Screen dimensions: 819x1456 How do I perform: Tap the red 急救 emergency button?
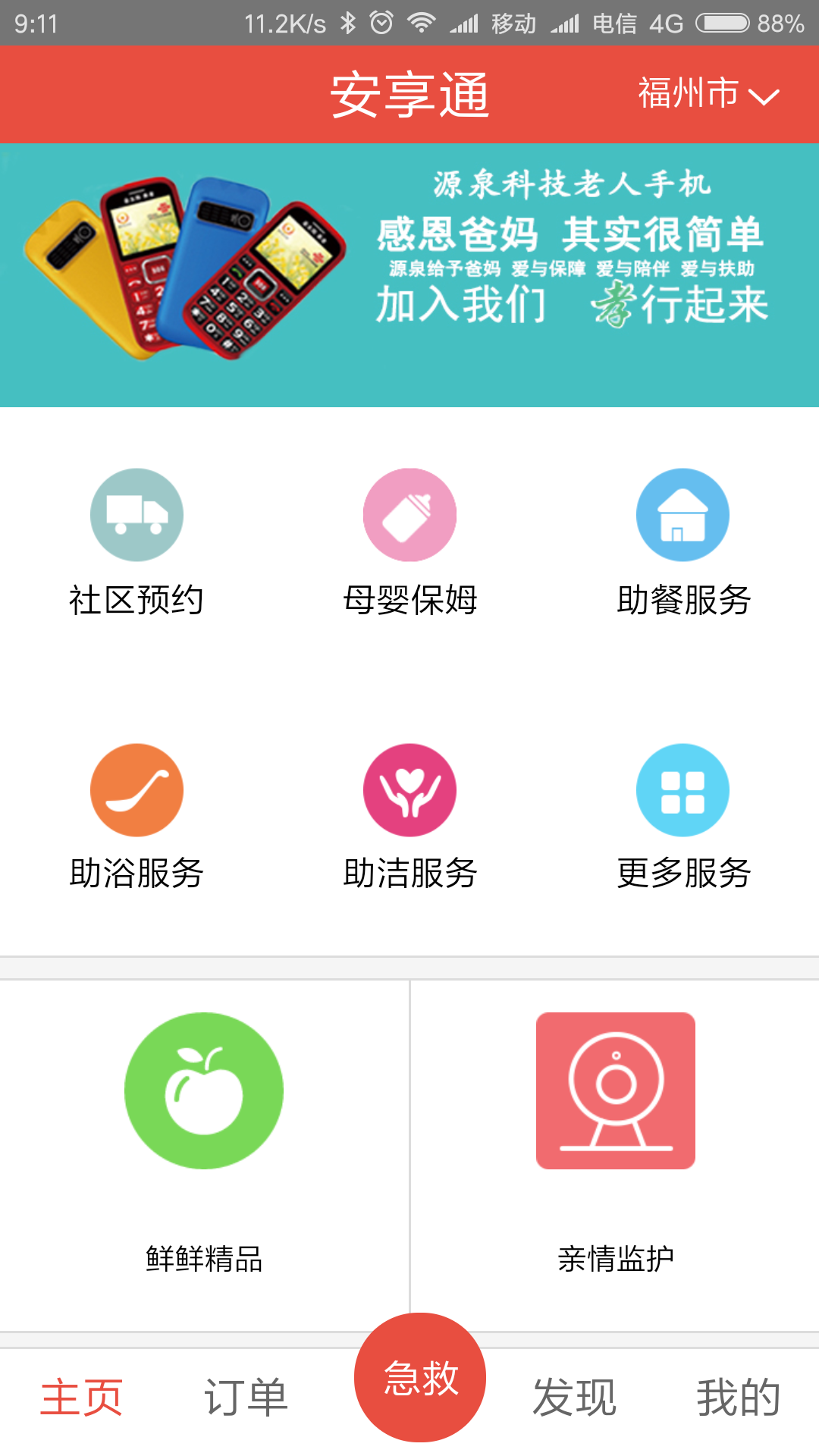click(420, 1378)
